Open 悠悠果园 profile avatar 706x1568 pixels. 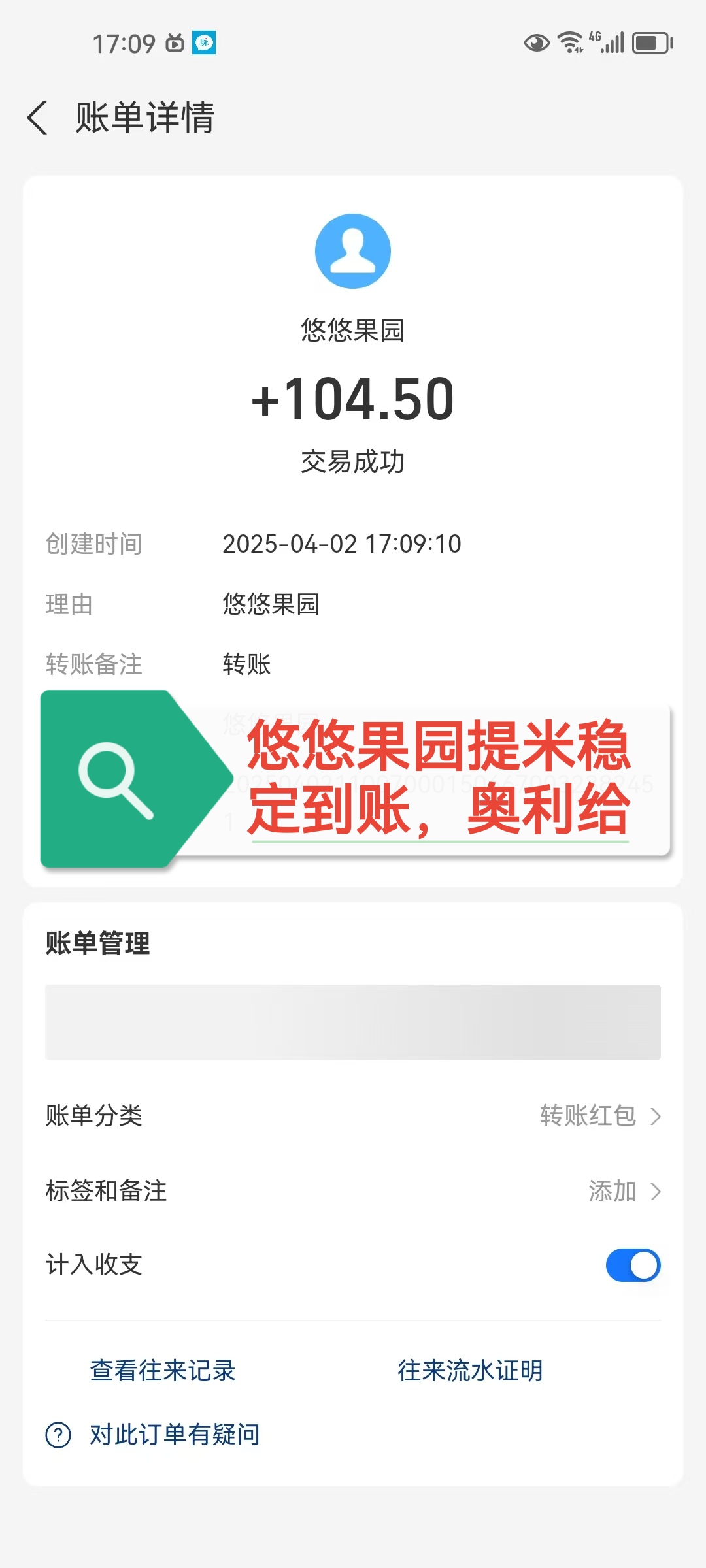353,252
